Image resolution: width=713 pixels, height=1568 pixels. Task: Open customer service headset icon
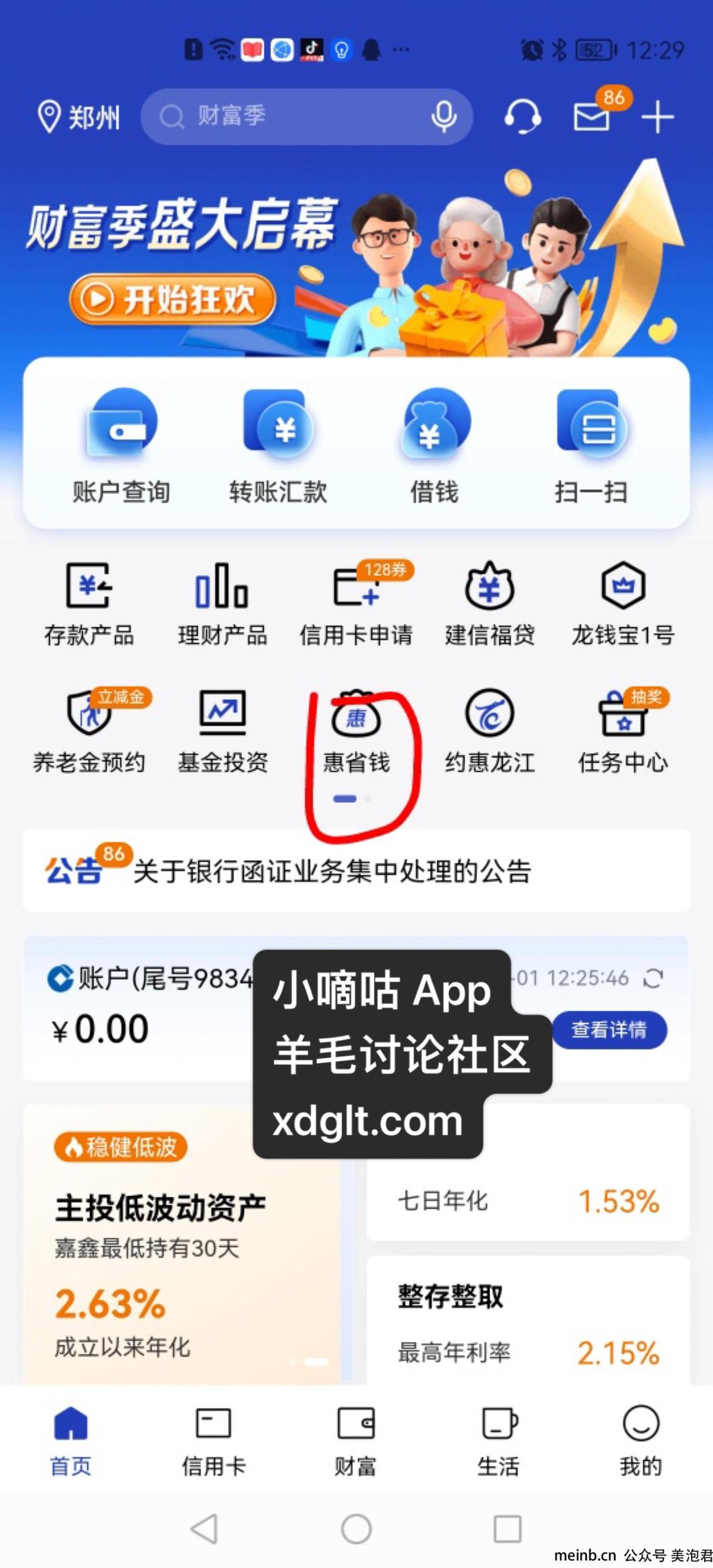tap(522, 117)
